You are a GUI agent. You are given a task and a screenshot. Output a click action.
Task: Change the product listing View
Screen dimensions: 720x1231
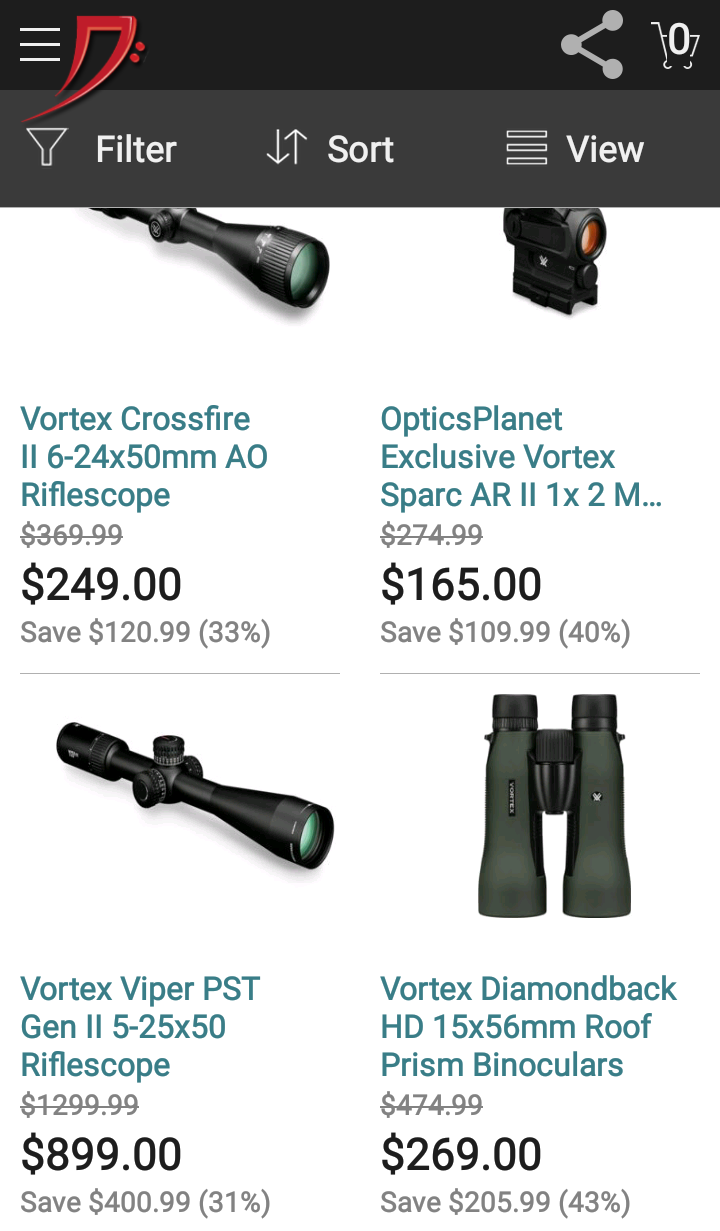575,149
